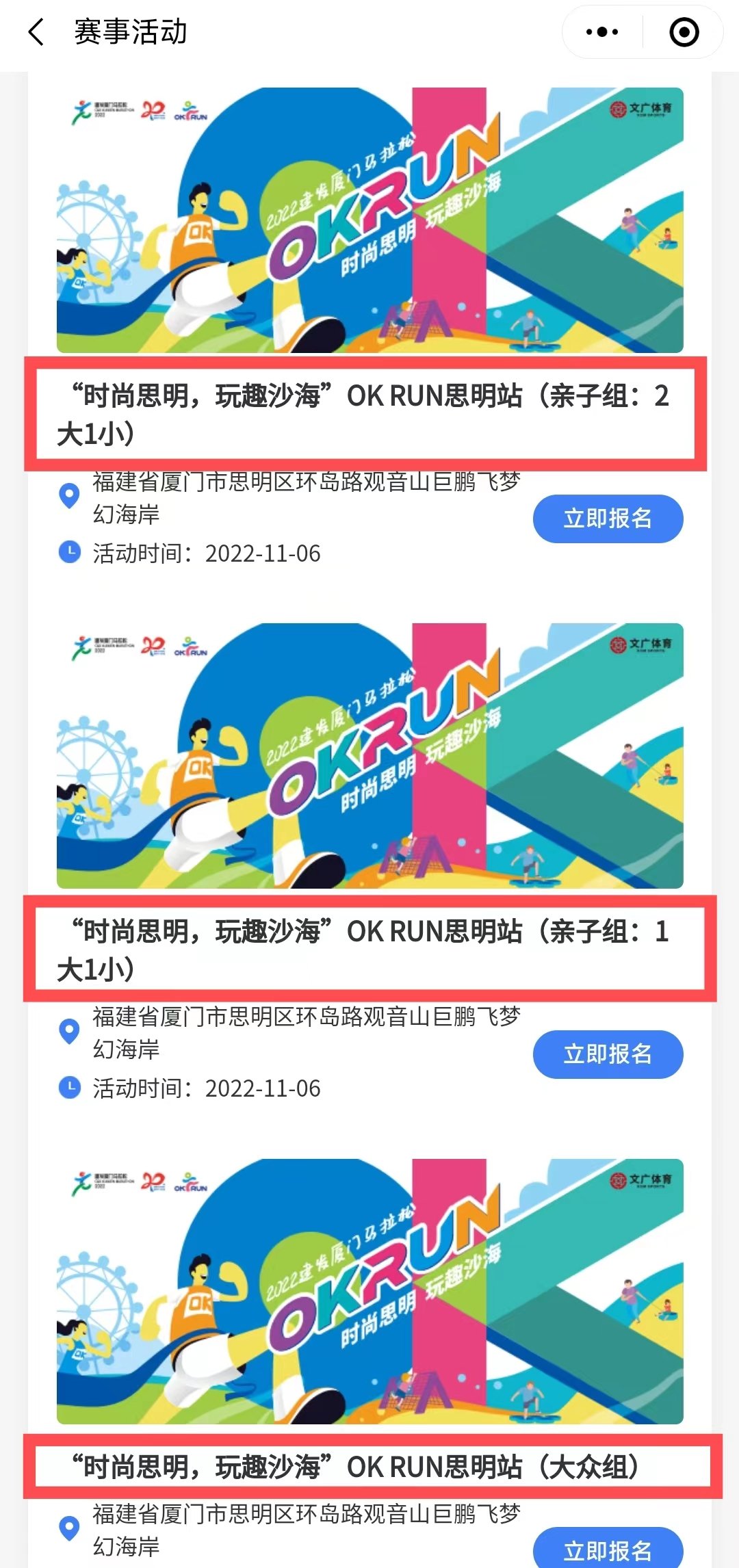Open the 亲子组 2大1小 event banner
The height and width of the screenshot is (1568, 739).
pyautogui.click(x=369, y=220)
